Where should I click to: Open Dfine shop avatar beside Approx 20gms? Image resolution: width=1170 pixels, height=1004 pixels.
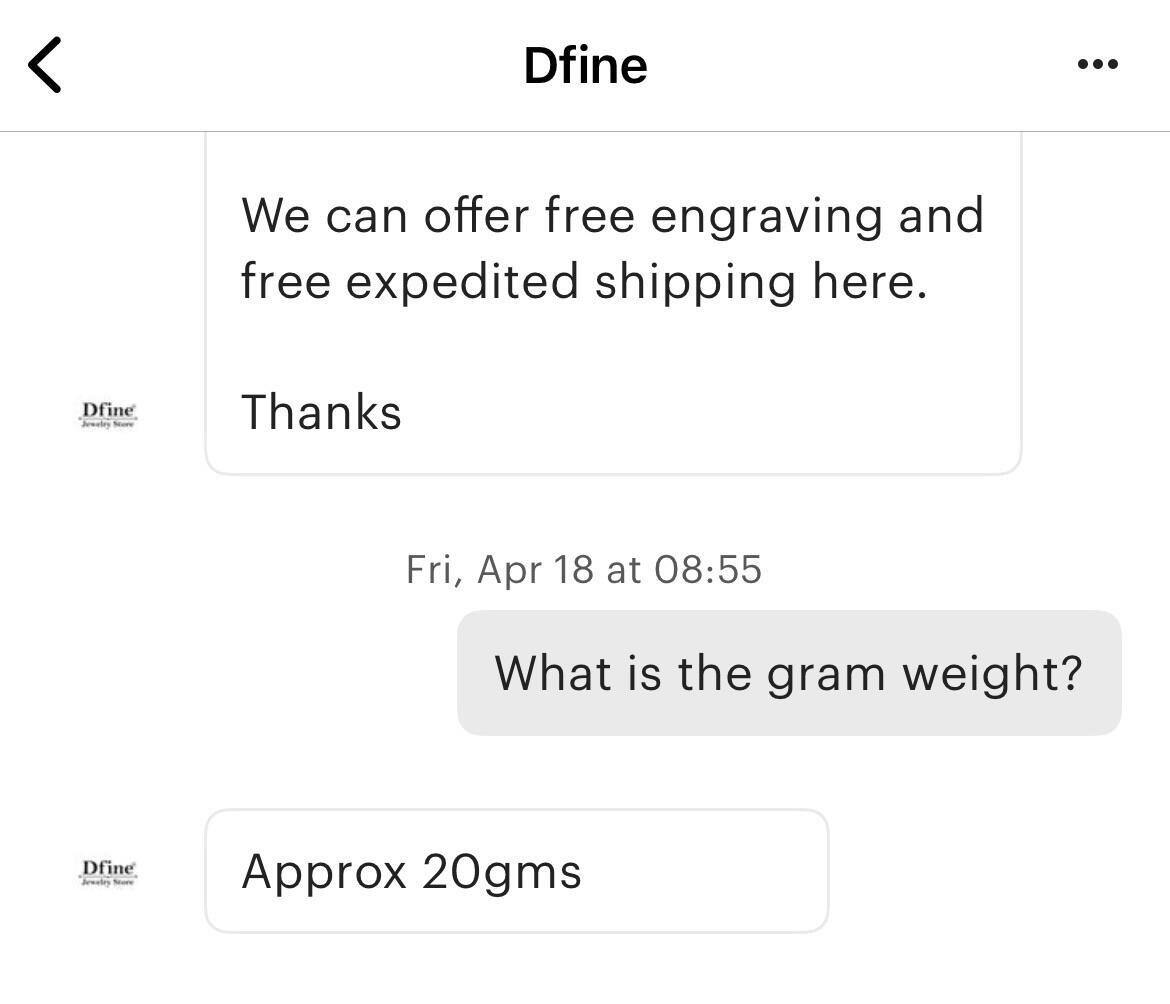click(108, 871)
